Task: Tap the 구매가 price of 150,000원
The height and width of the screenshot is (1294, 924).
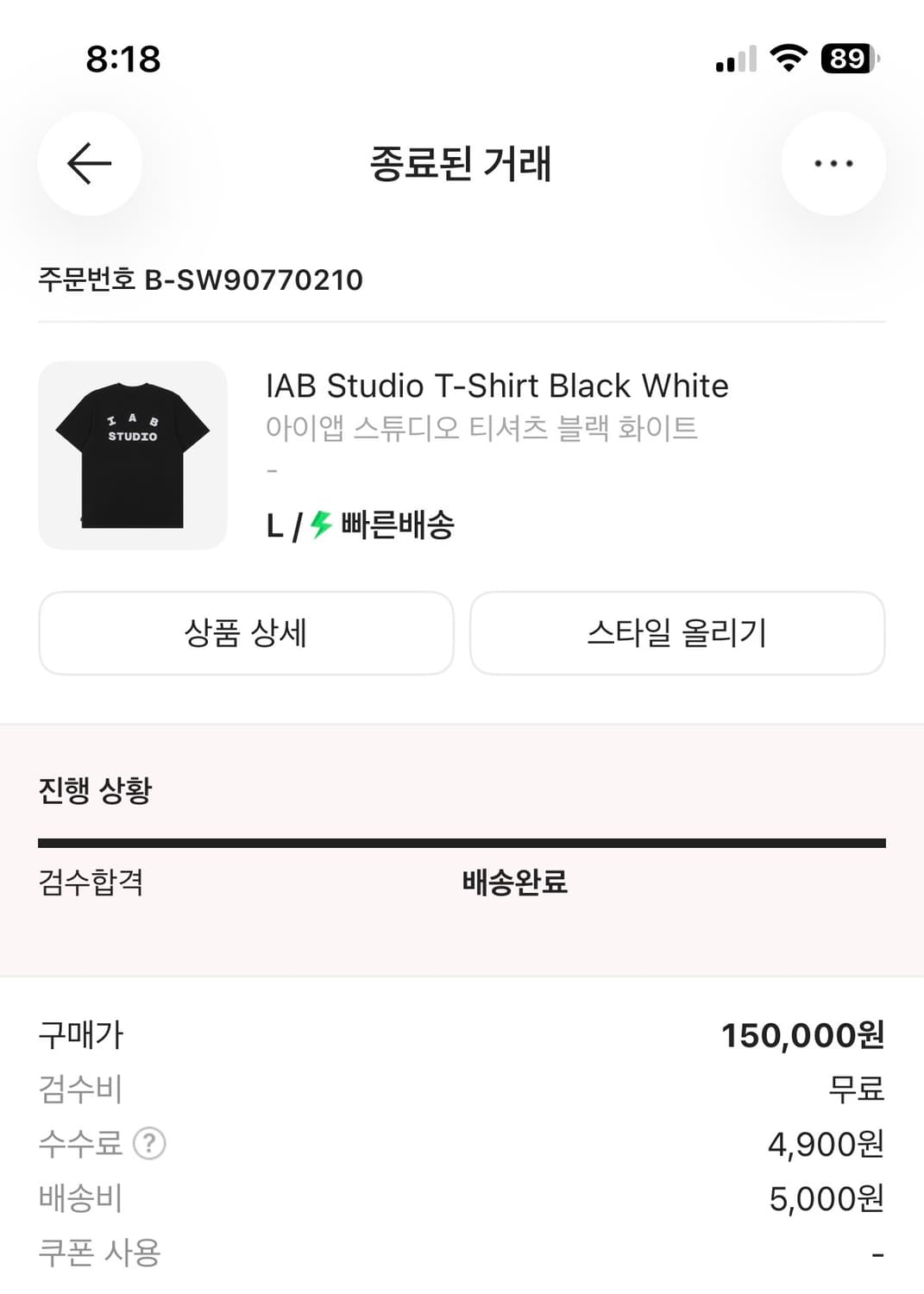Action: coord(803,1035)
